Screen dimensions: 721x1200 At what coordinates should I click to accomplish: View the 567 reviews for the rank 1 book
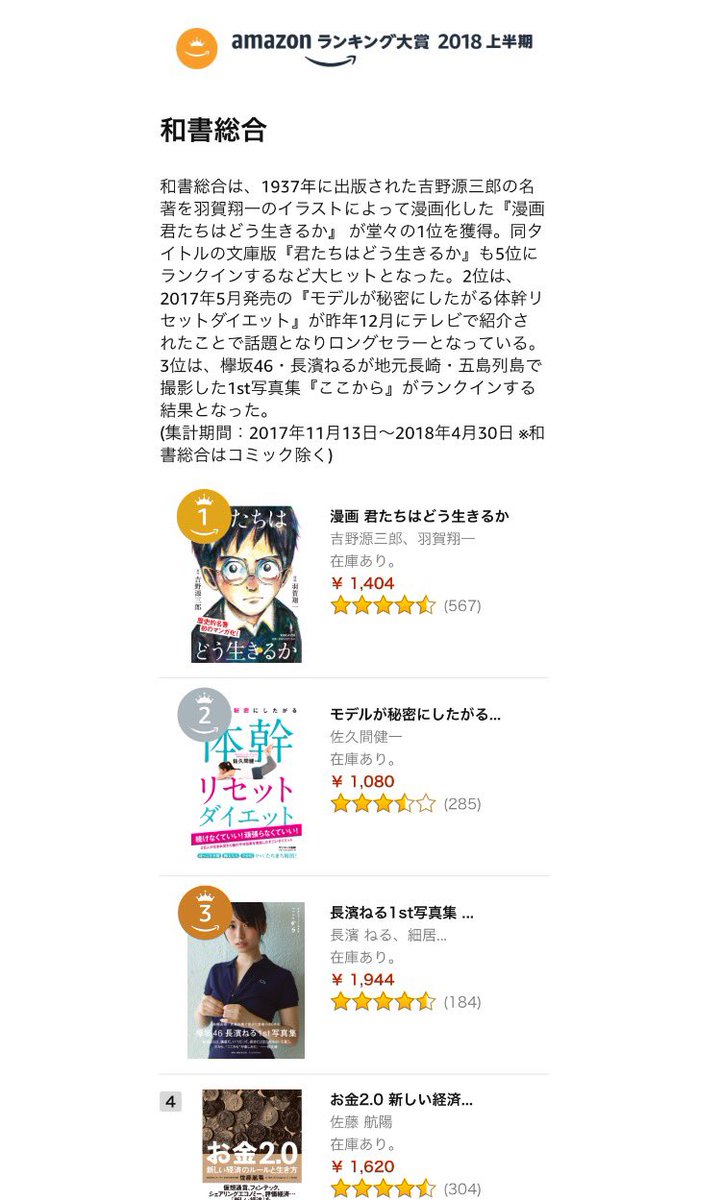pyautogui.click(x=462, y=605)
